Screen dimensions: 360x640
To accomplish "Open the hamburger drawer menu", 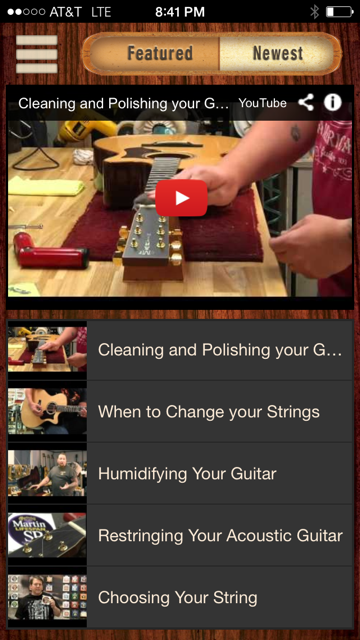I will coord(37,54).
